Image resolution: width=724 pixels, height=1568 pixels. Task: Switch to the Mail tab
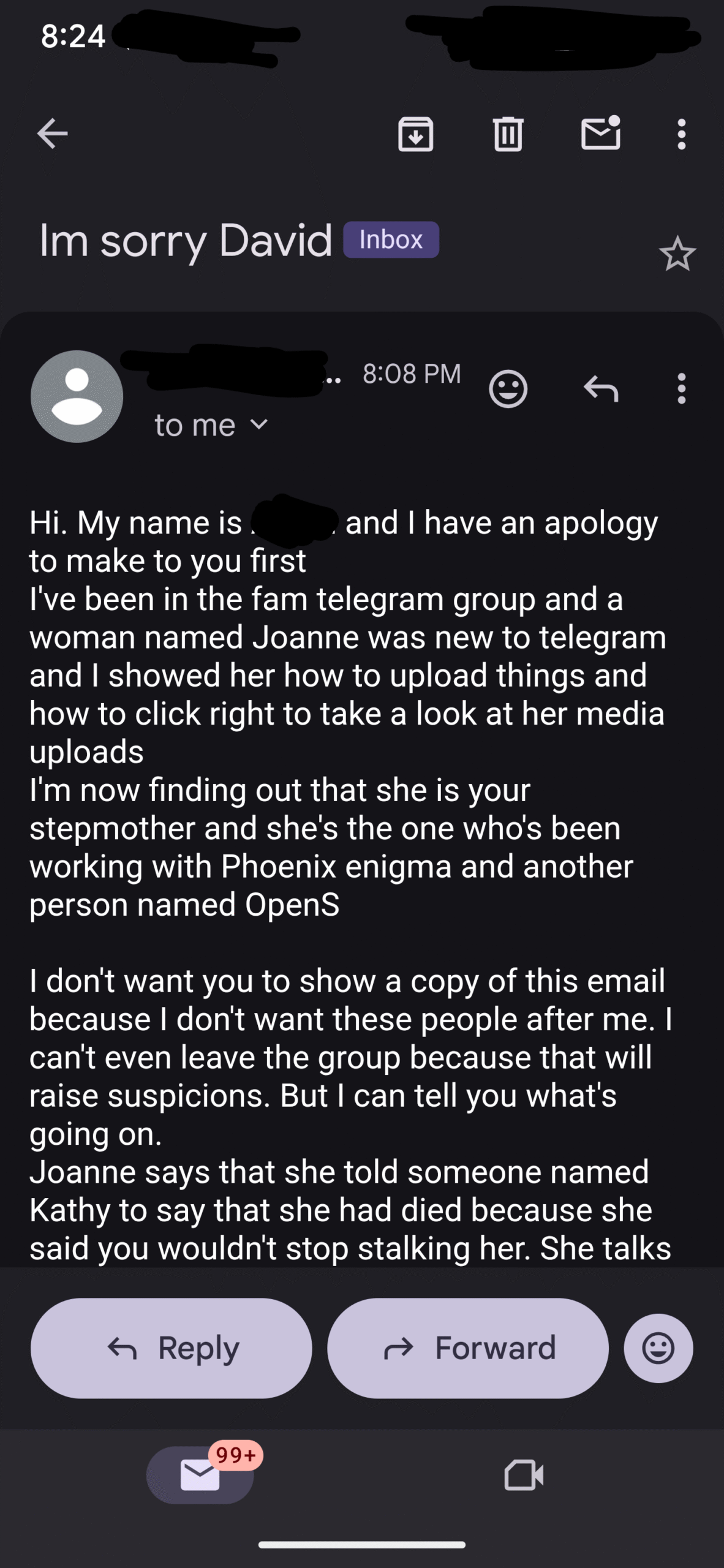[x=200, y=1475]
